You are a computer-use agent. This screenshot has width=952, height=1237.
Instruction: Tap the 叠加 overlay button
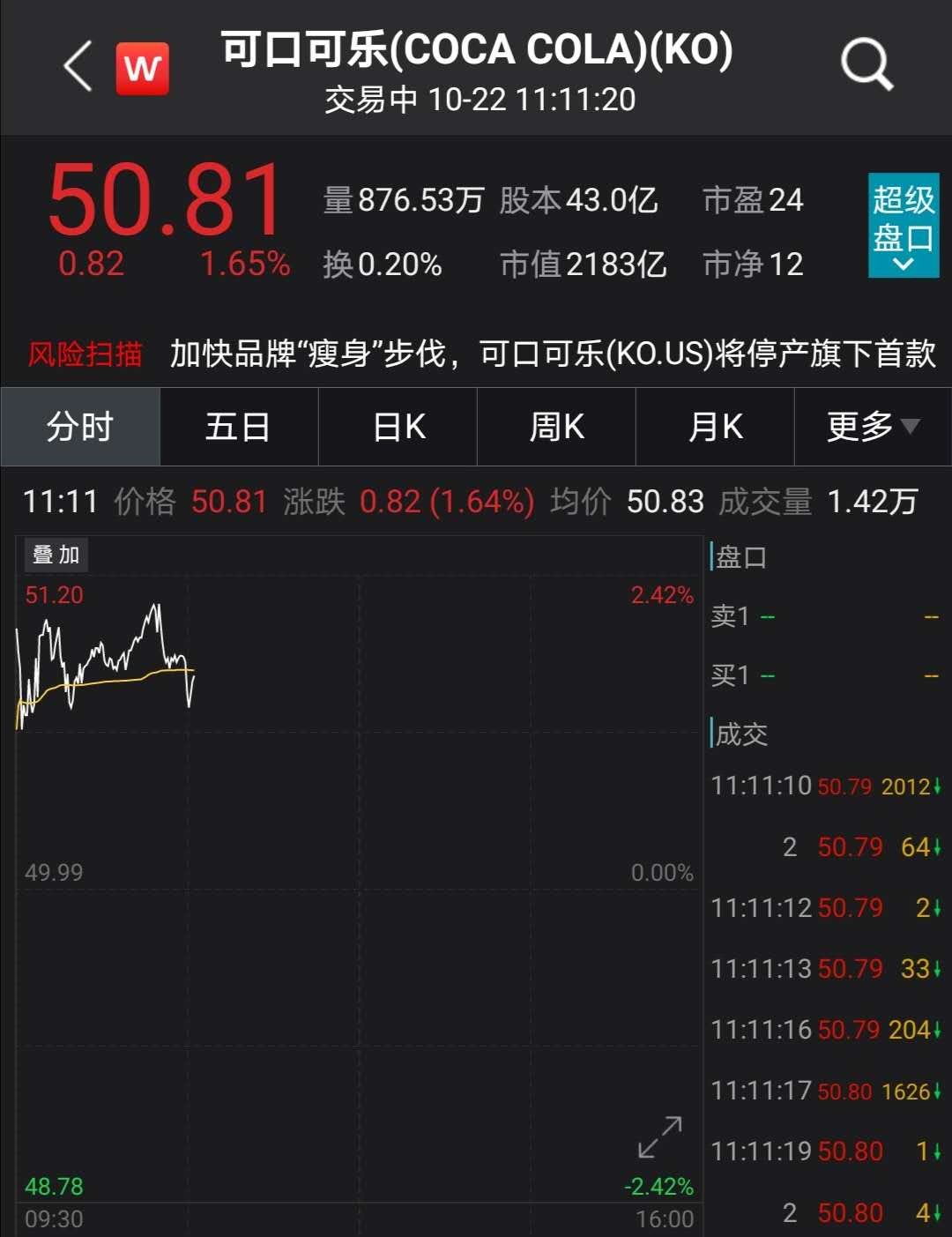pos(56,555)
